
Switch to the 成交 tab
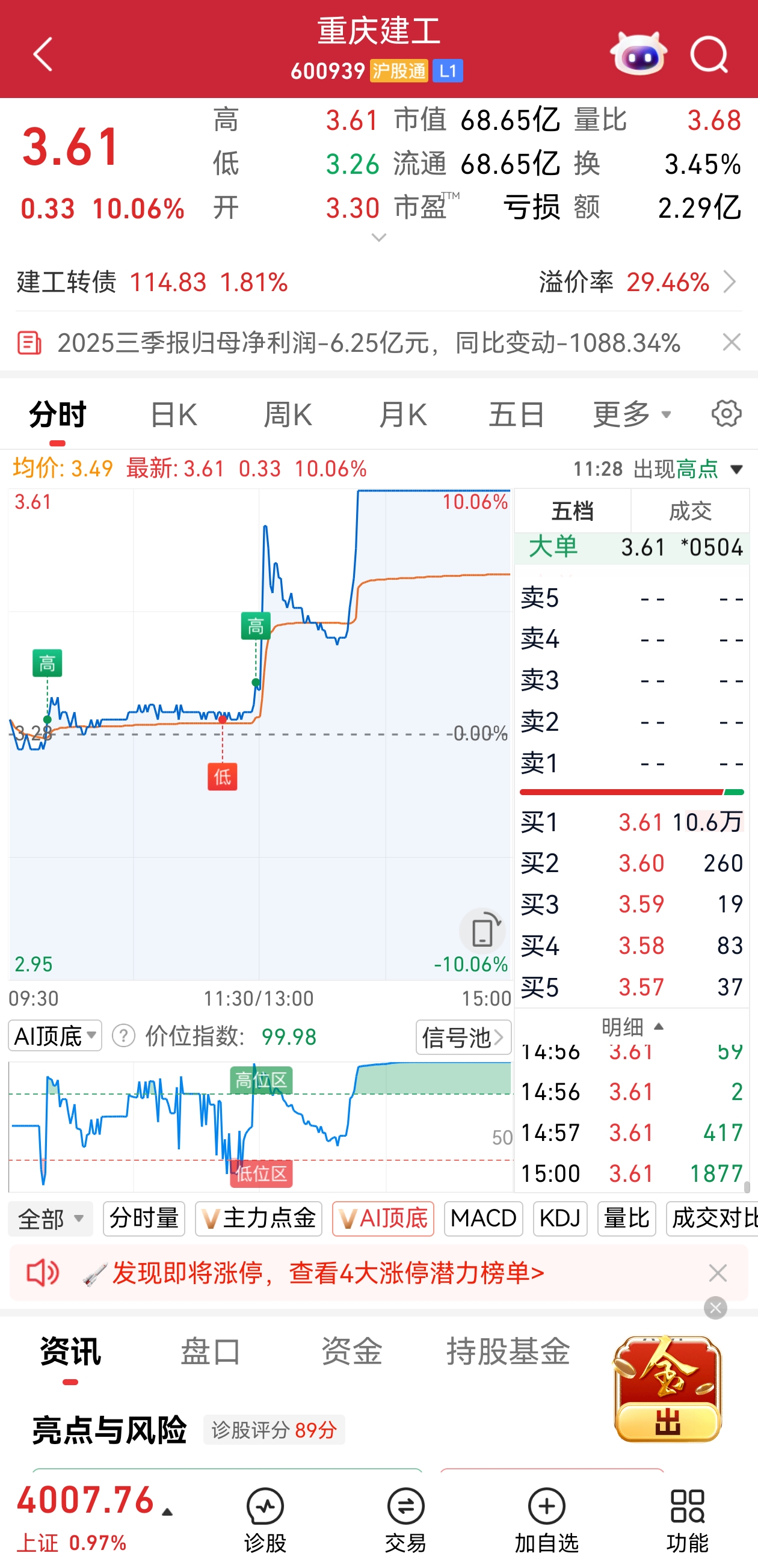[690, 511]
